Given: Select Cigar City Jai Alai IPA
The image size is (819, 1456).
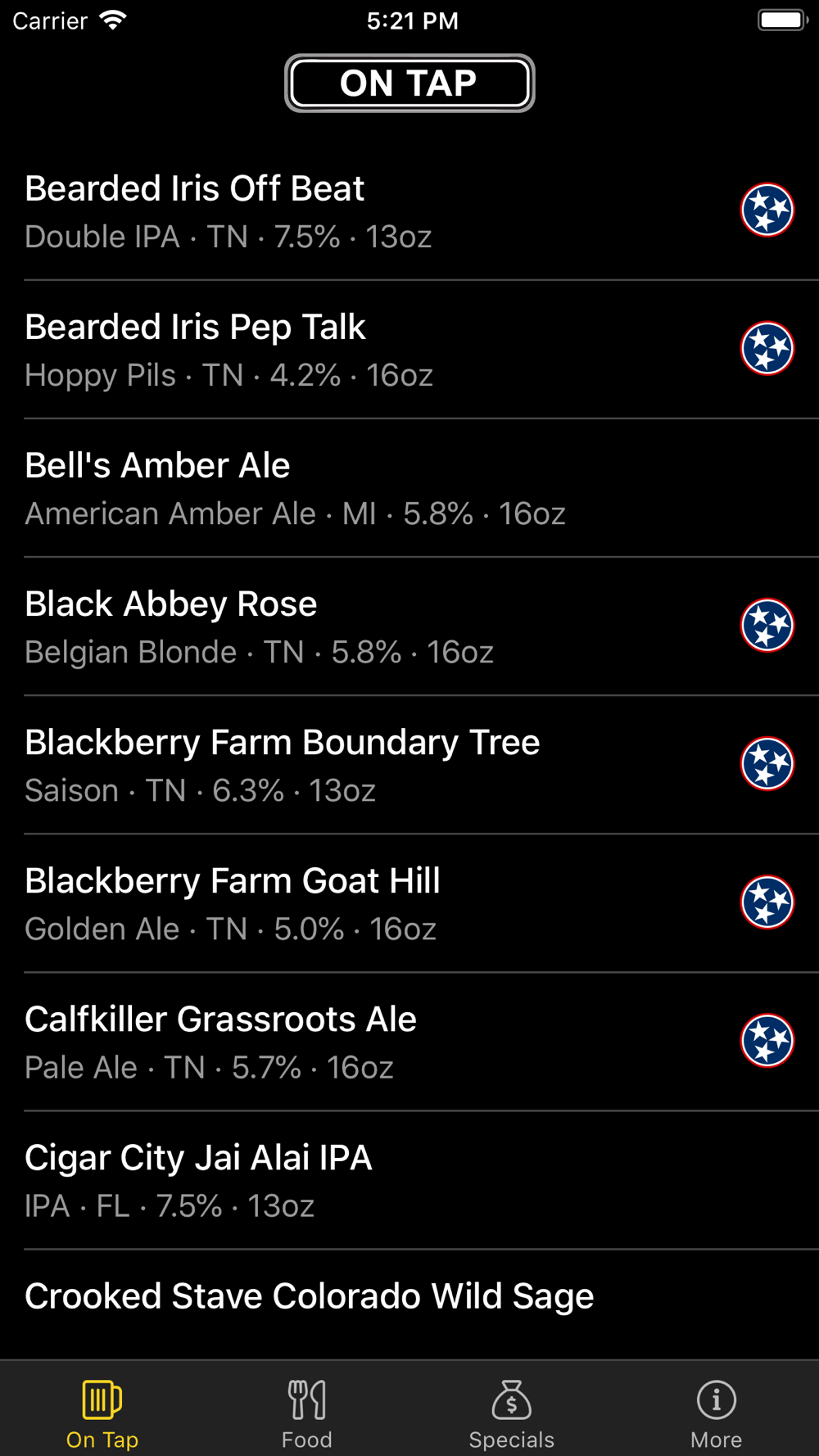Looking at the screenshot, I should point(369,1180).
